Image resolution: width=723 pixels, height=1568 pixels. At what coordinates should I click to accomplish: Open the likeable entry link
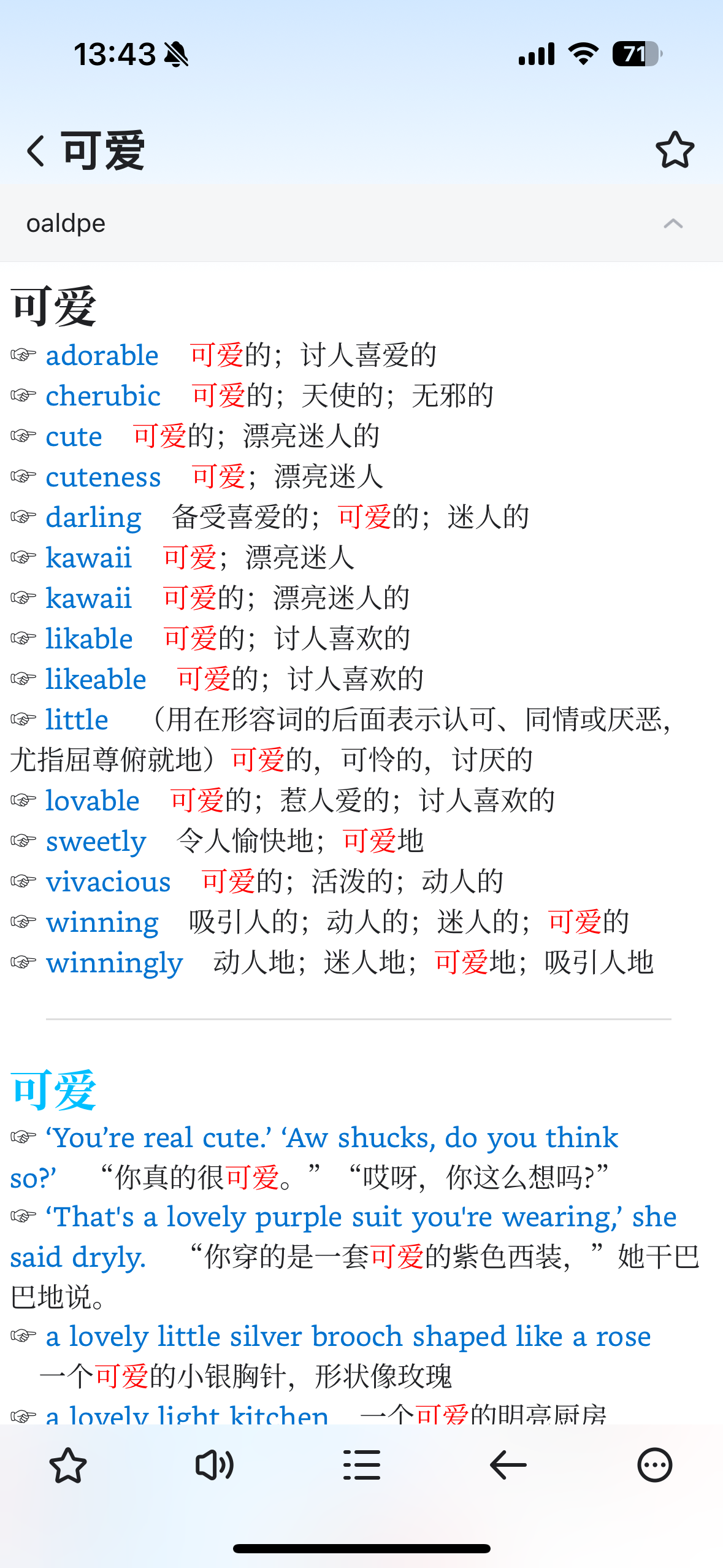pos(96,679)
